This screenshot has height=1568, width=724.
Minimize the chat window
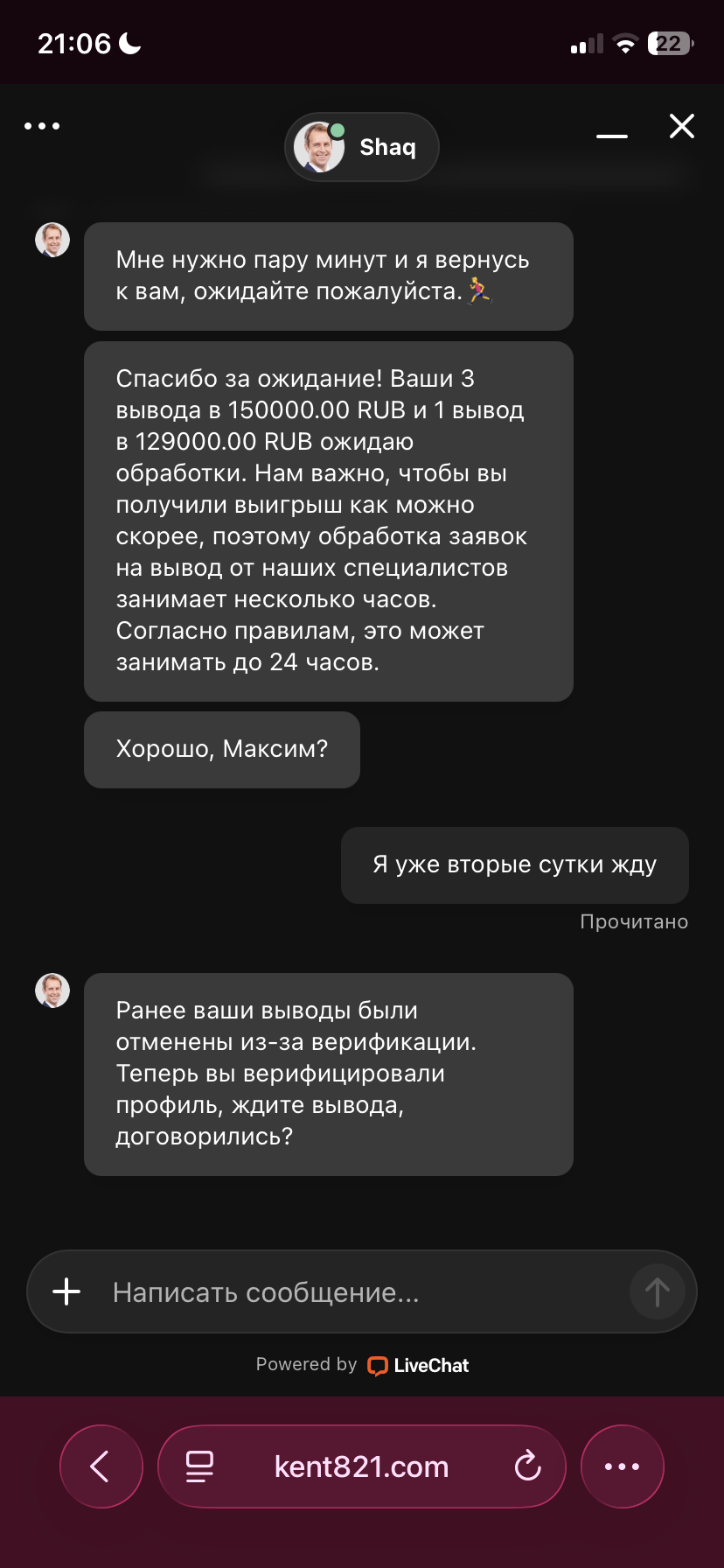612,136
